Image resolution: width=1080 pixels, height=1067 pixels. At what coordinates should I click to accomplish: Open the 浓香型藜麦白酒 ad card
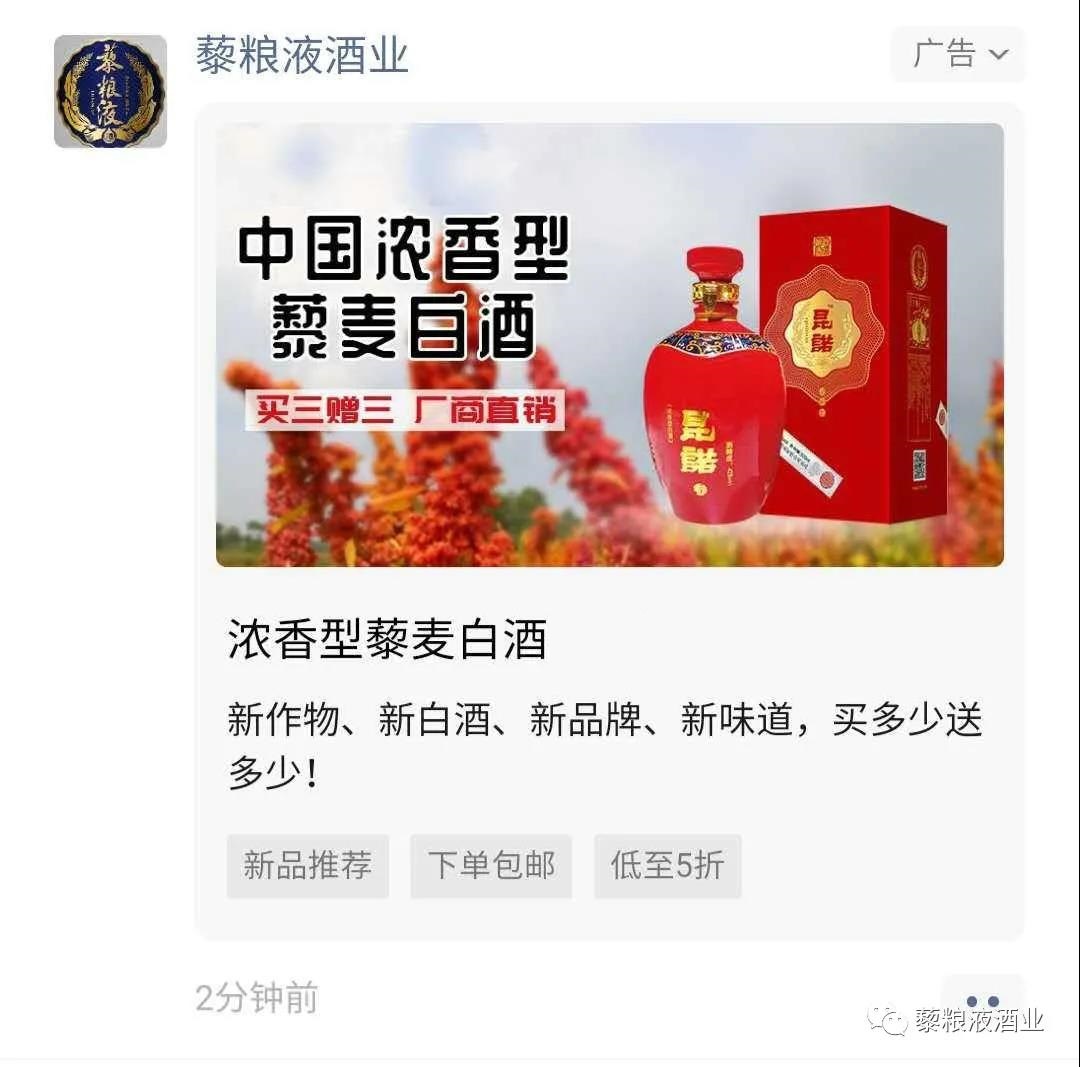pyautogui.click(x=609, y=345)
